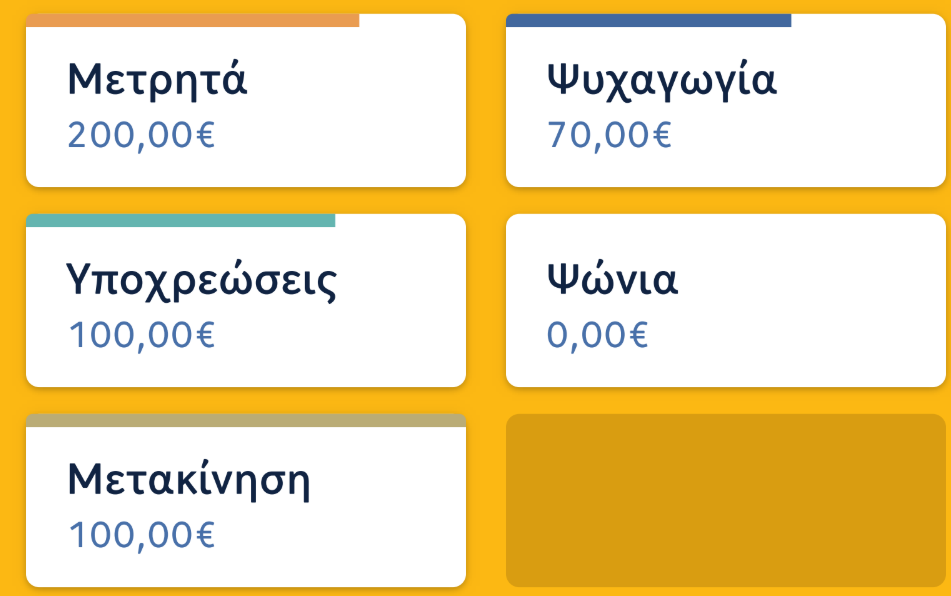
Task: View the Μετακίνηση card
Action: [245, 503]
